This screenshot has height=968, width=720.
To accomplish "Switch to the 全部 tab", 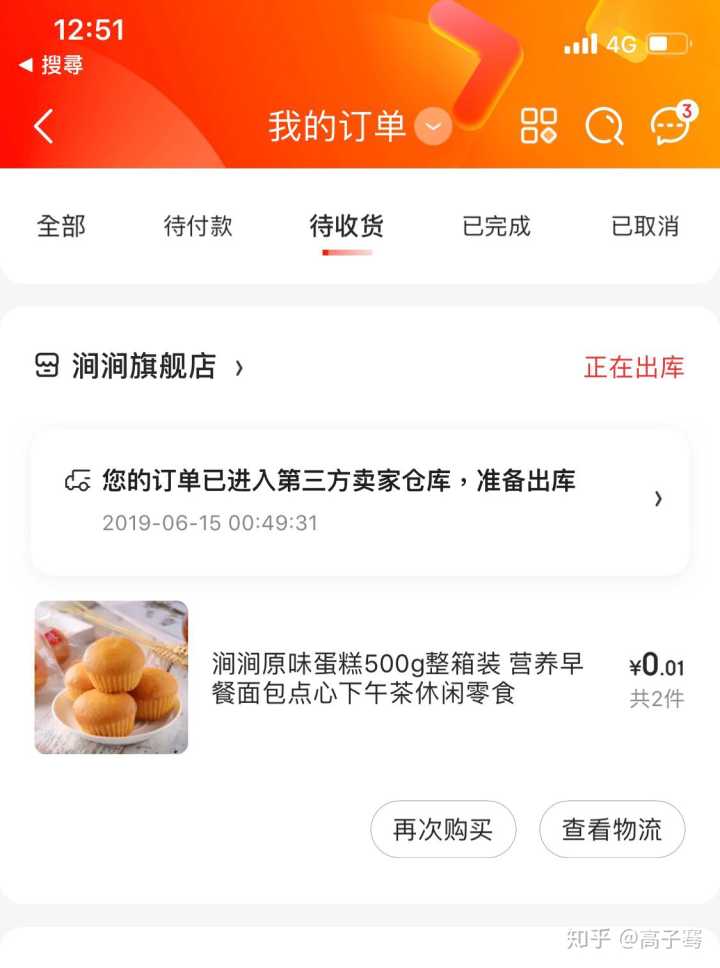I will (61, 226).
